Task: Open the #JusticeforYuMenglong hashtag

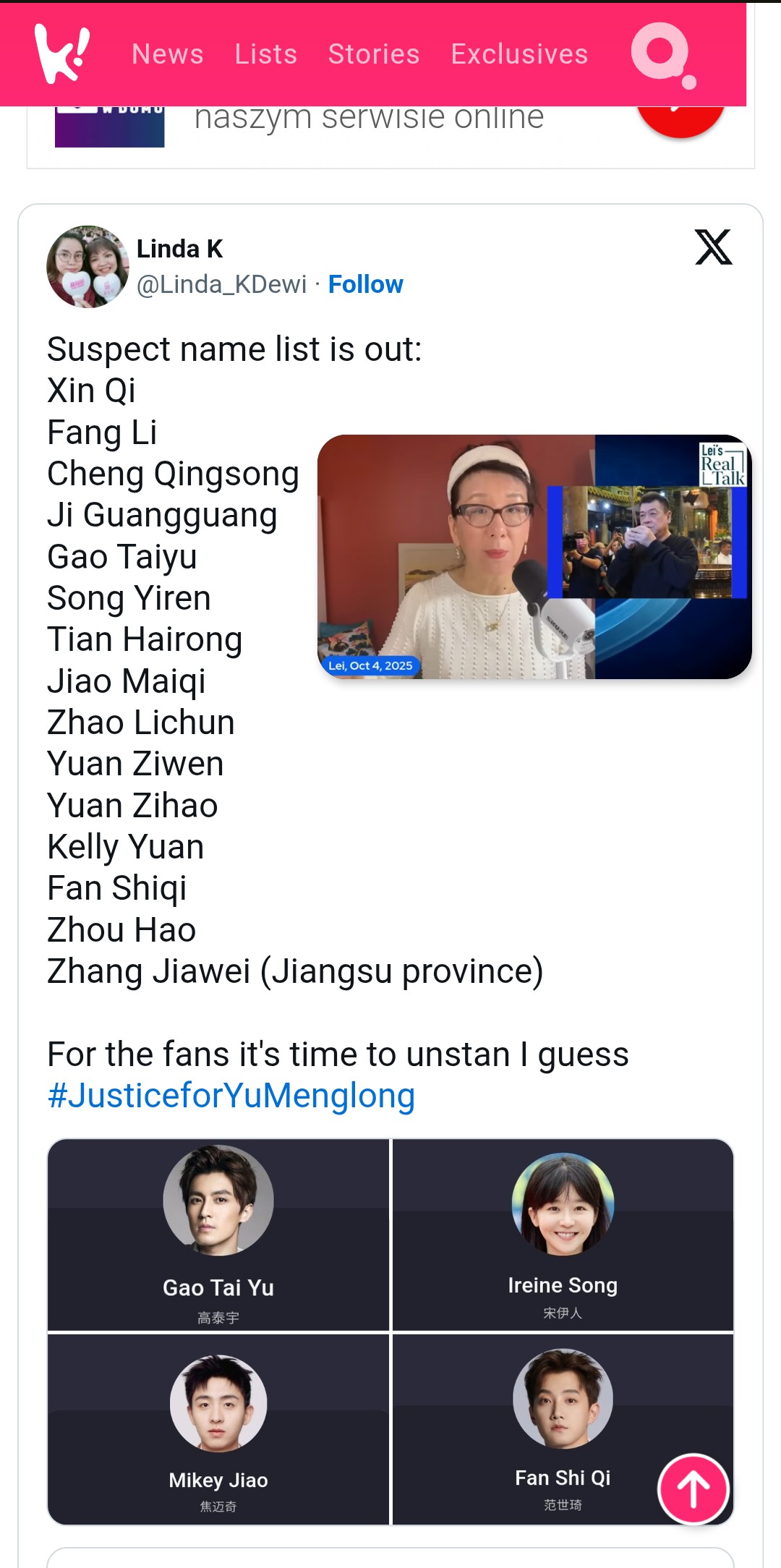Action: tap(231, 1096)
